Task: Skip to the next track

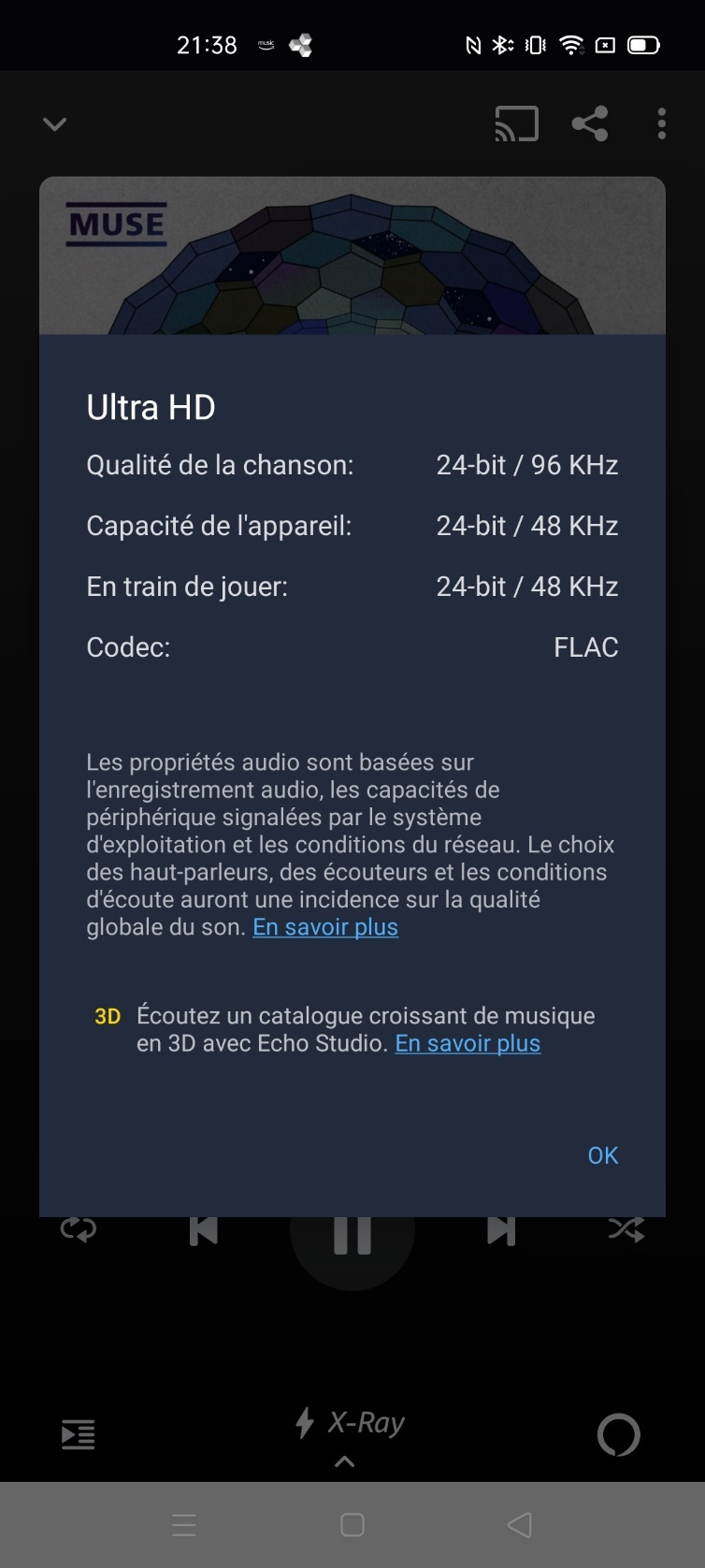Action: click(501, 1230)
